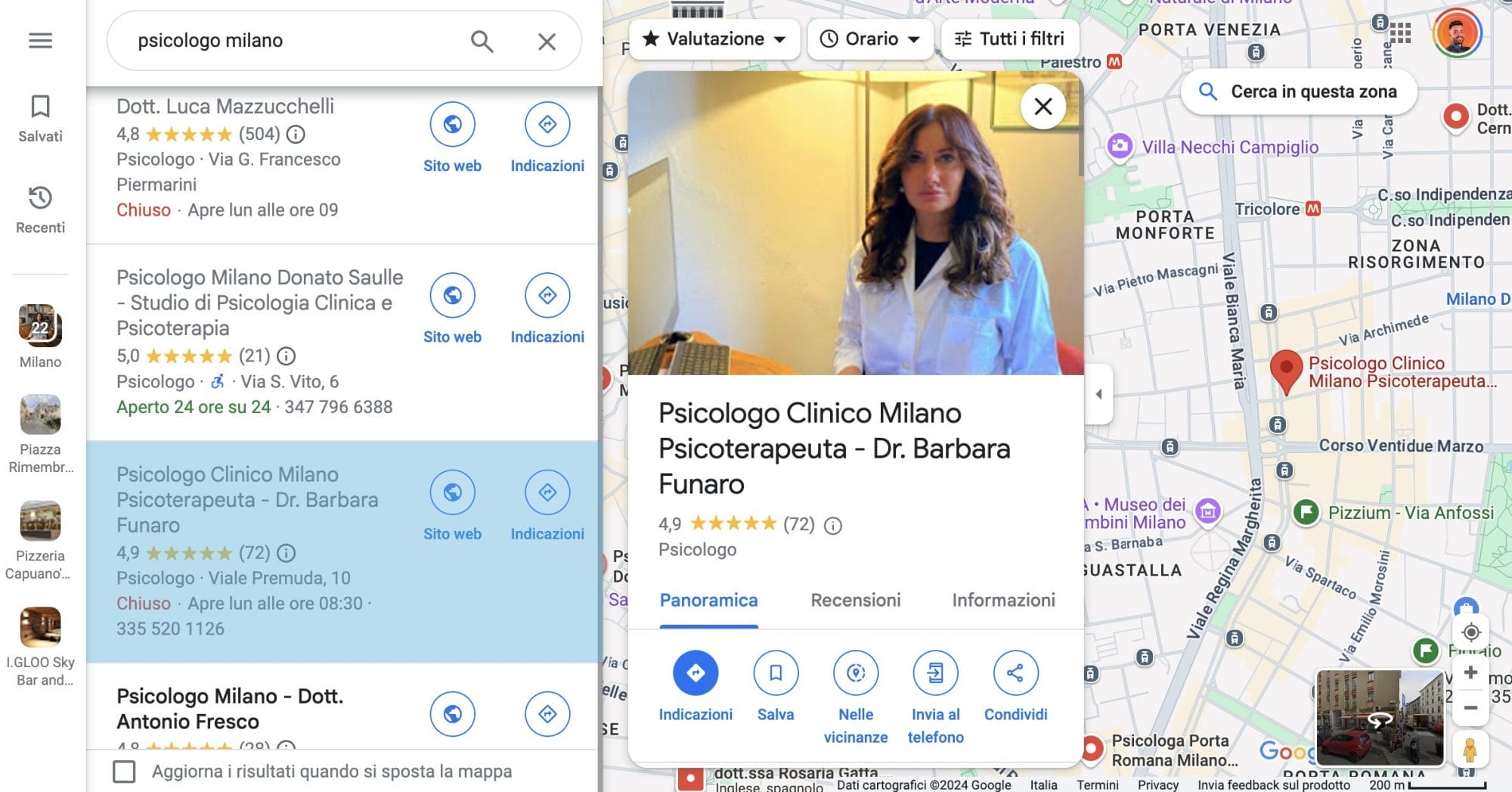Open the hamburger menu
Image resolution: width=1512 pixels, height=792 pixels.
pos(40,40)
